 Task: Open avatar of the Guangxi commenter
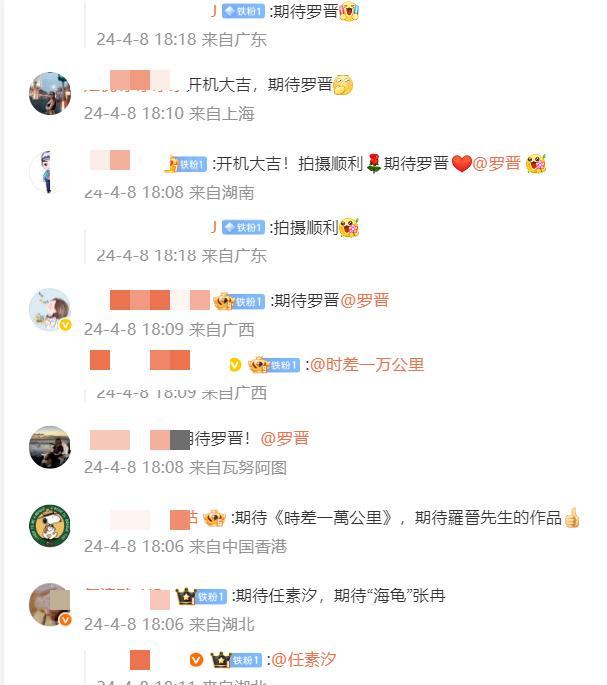[x=50, y=309]
